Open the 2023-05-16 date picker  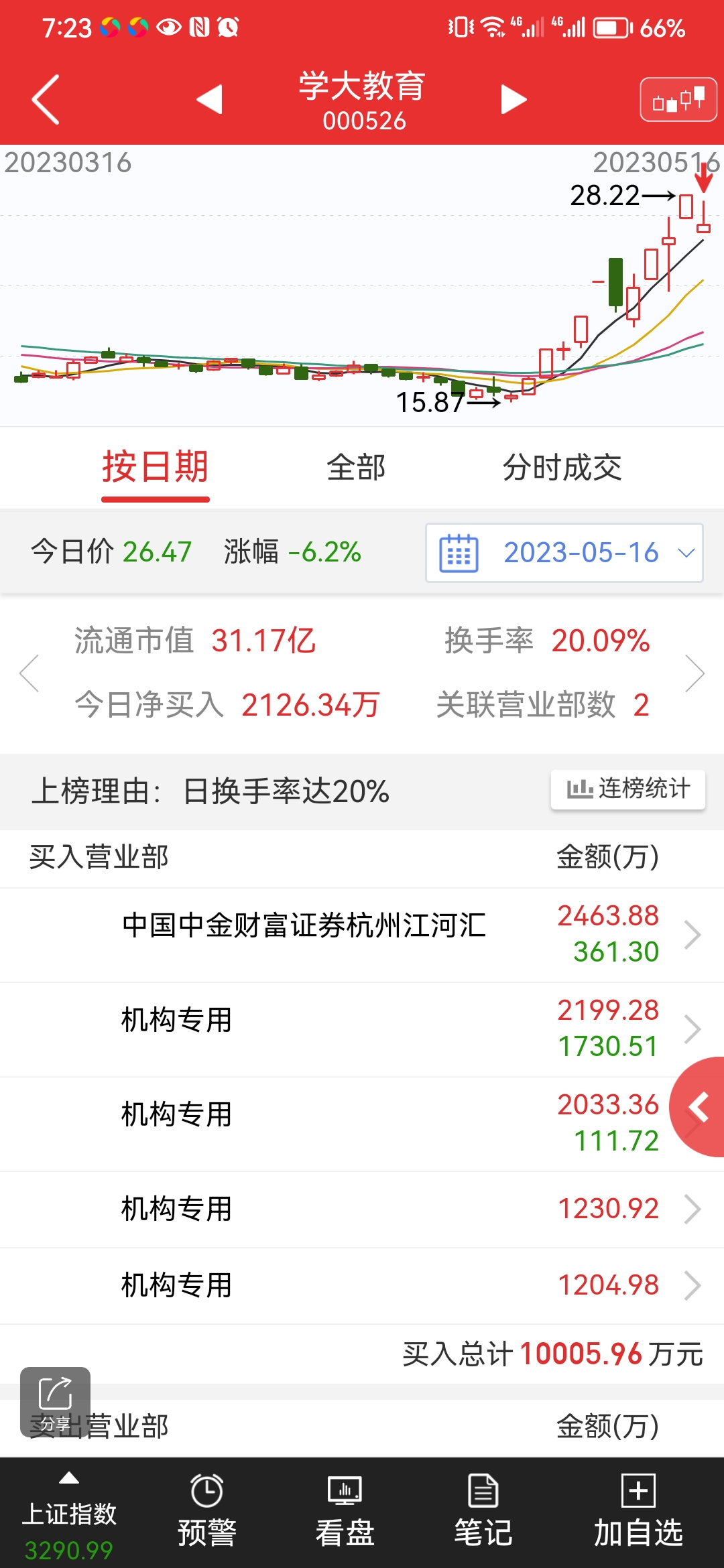click(564, 553)
